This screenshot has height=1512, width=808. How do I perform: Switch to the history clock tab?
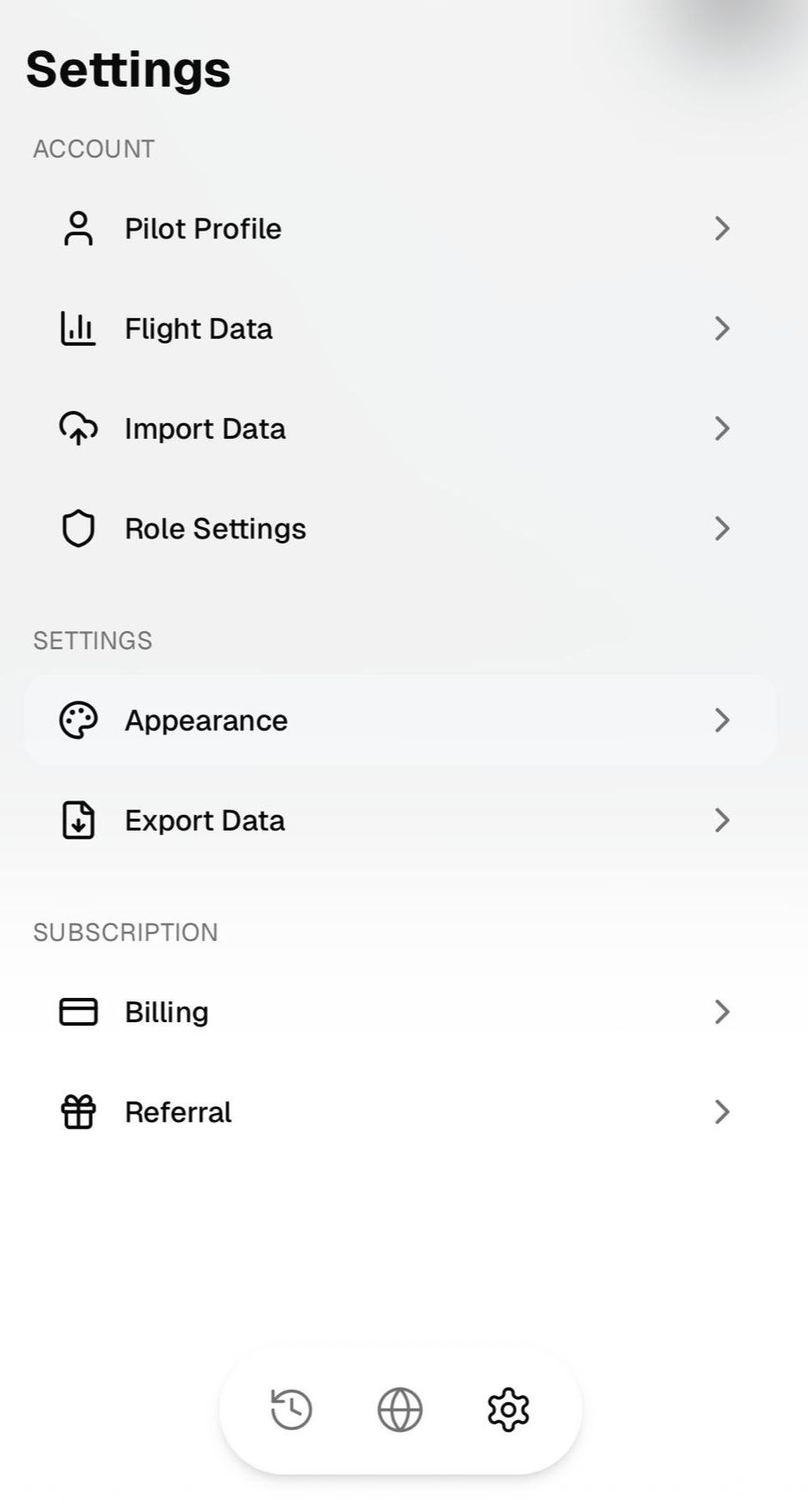click(x=291, y=1409)
